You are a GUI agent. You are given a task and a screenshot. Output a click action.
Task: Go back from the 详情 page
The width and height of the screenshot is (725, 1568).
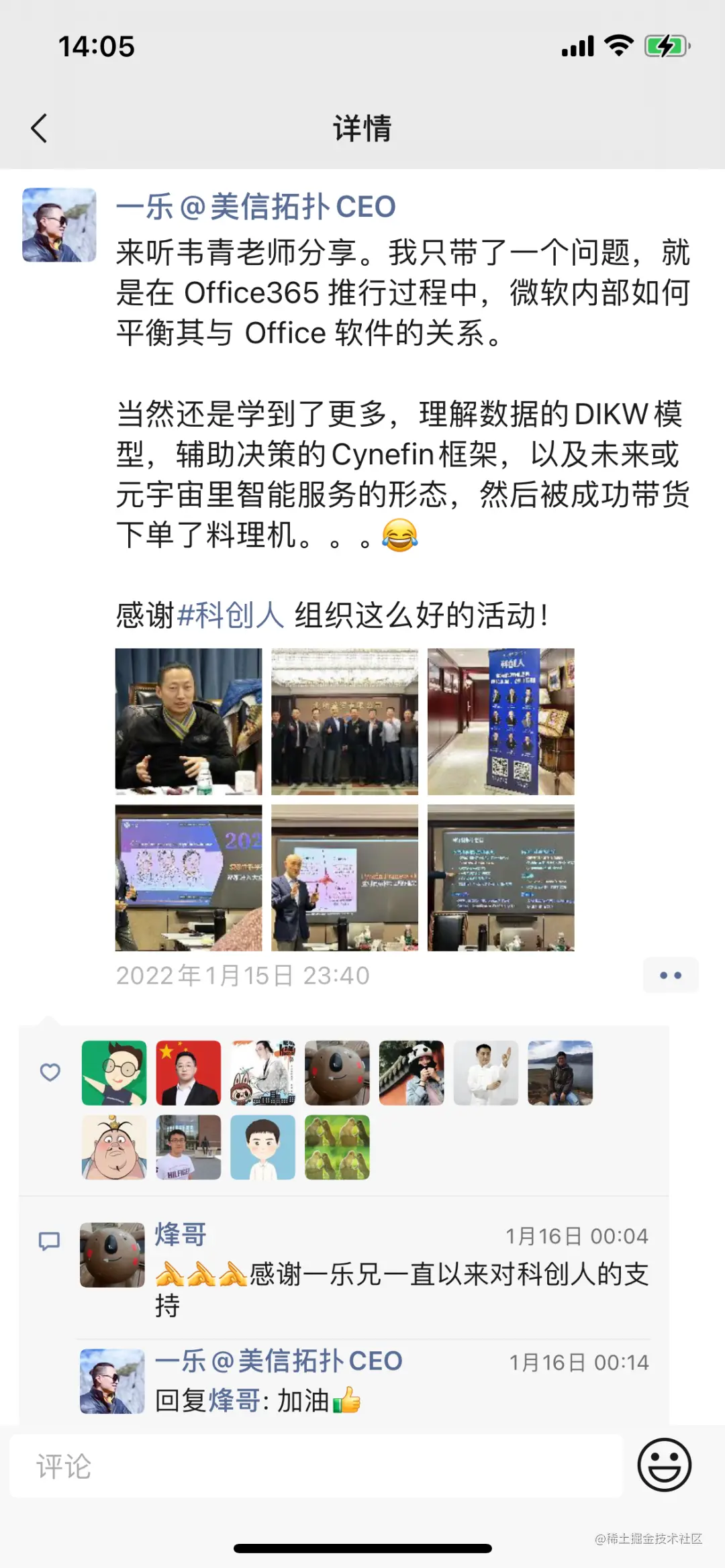click(39, 128)
